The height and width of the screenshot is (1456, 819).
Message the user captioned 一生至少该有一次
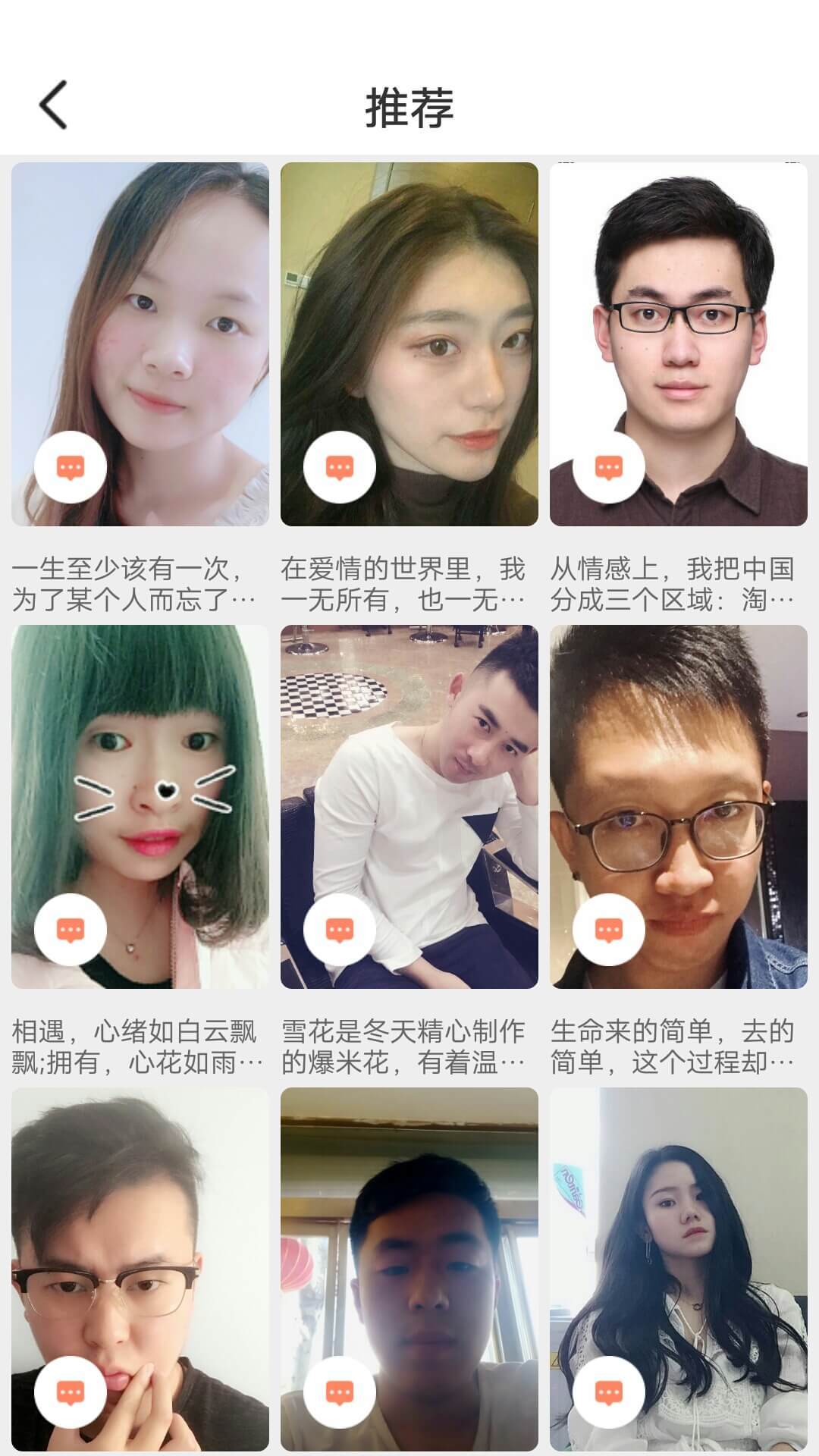click(x=71, y=468)
